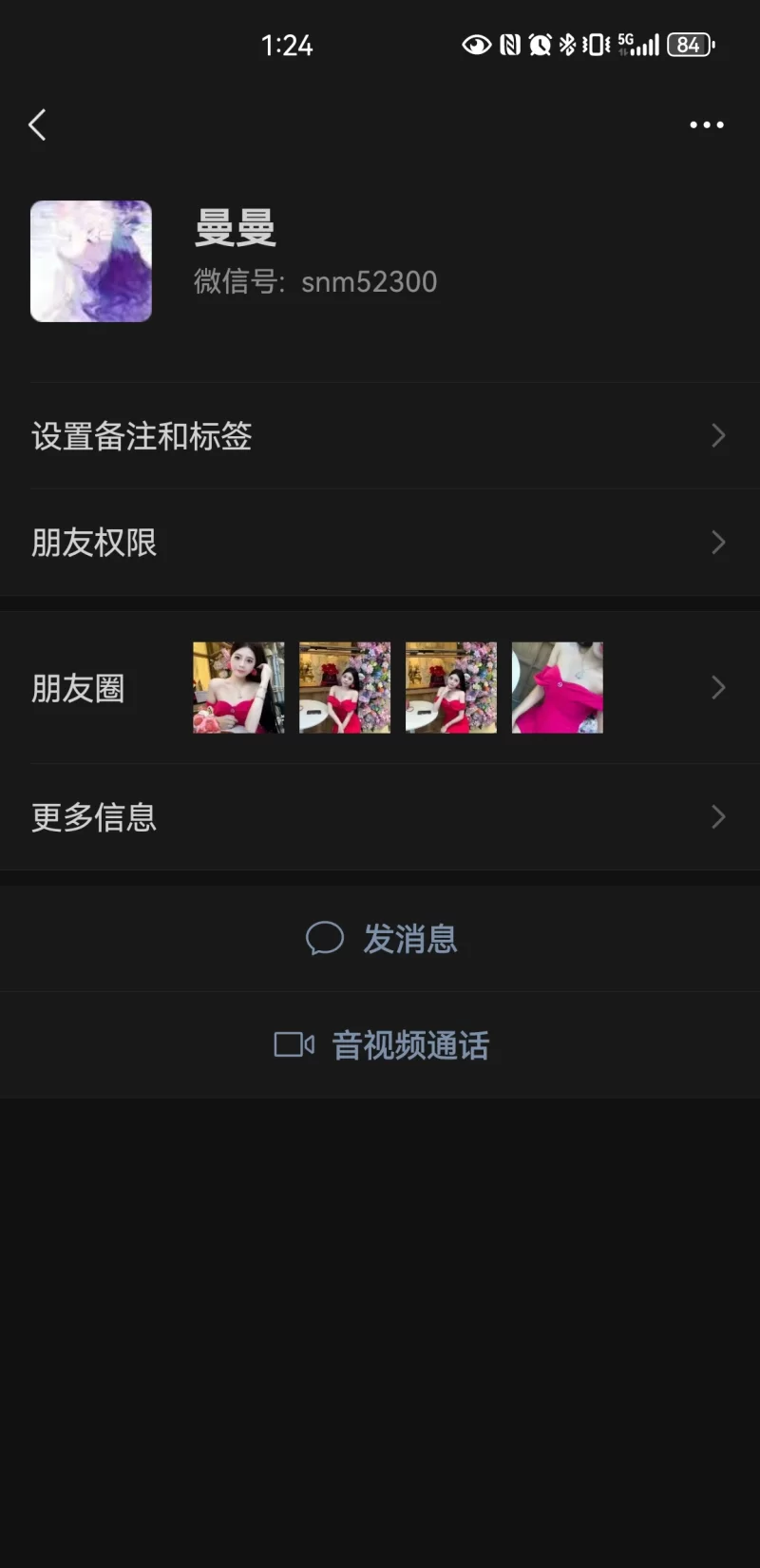Open 更多信息 details
Image resolution: width=760 pixels, height=1568 pixels.
pyautogui.click(x=380, y=817)
